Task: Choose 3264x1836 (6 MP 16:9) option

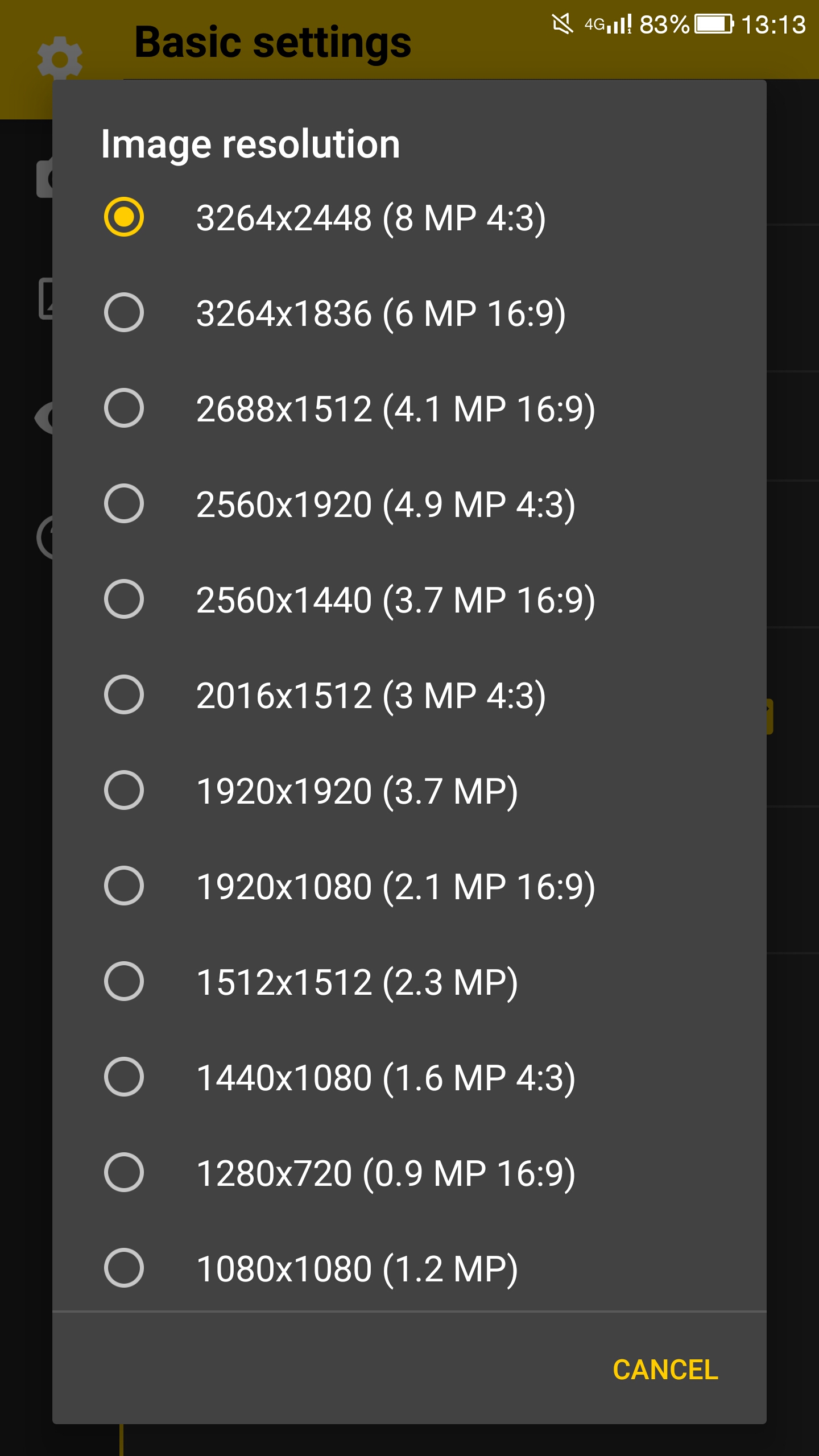Action: [x=409, y=312]
